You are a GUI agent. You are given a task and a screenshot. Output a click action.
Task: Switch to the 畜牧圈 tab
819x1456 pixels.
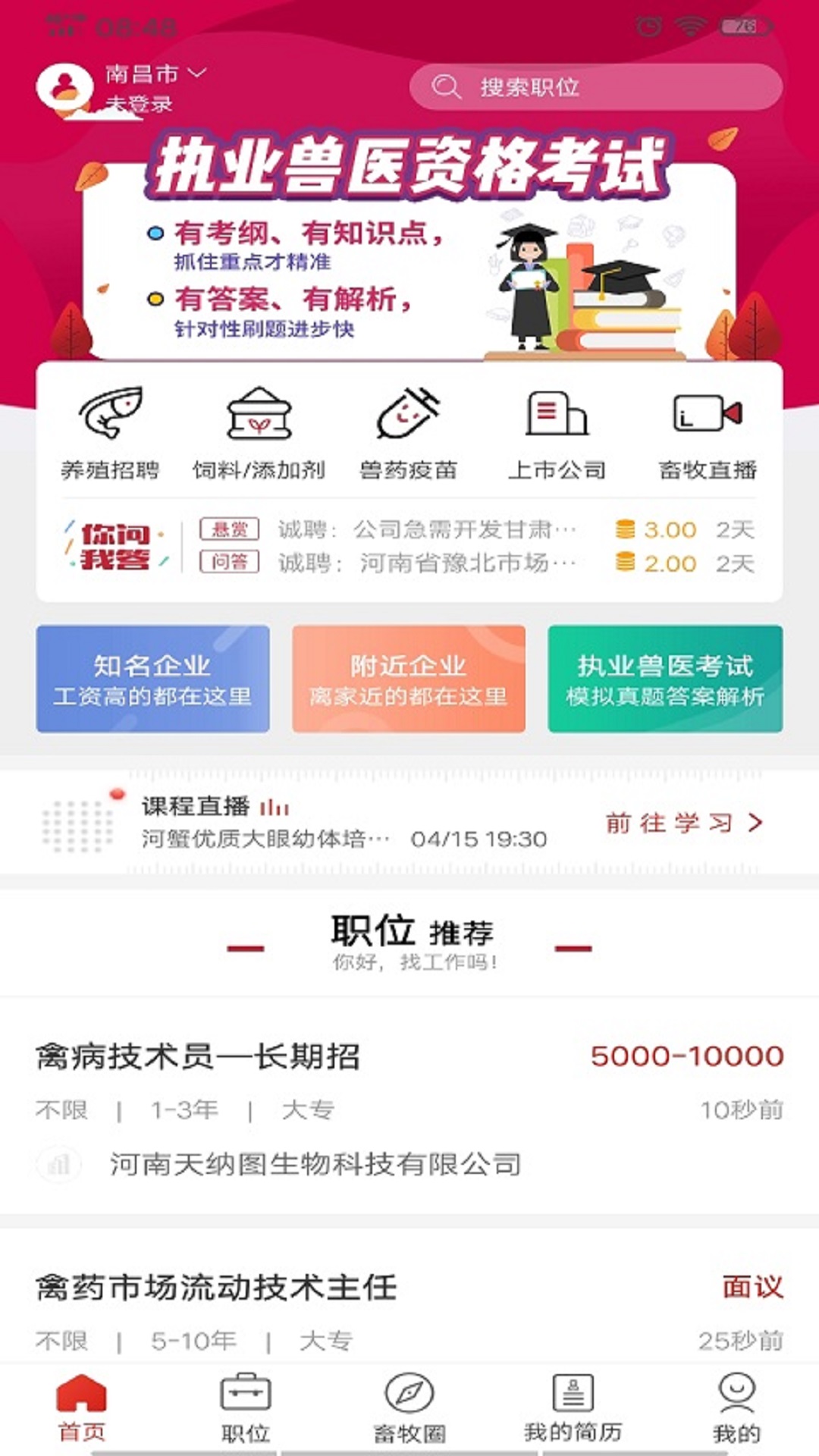pos(409,1409)
